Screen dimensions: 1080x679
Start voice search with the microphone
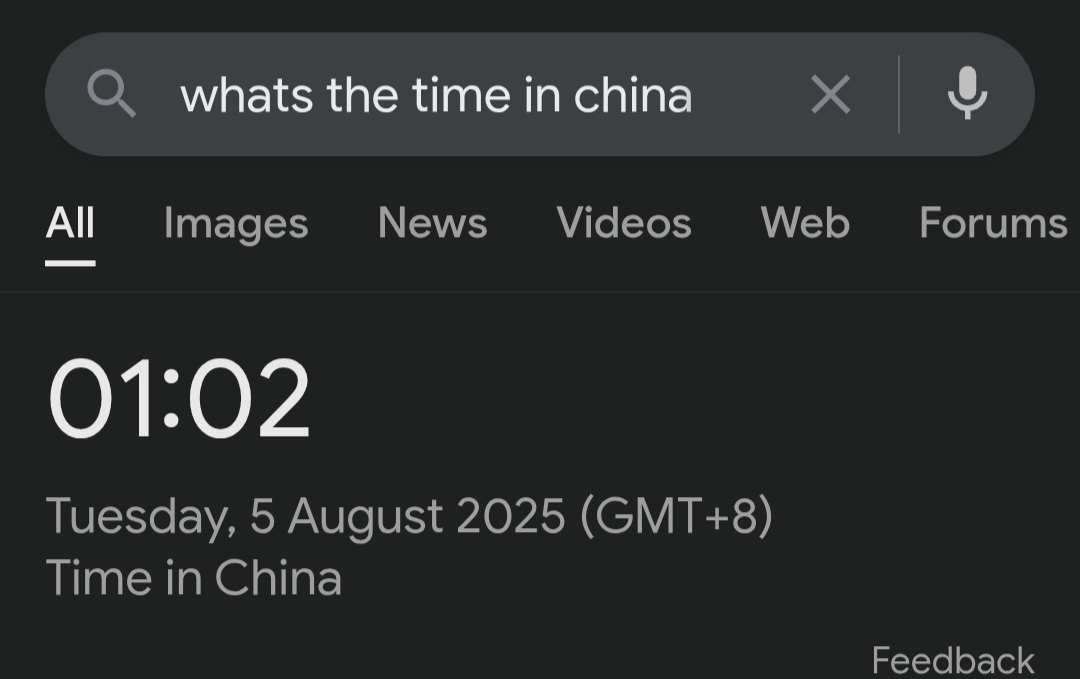click(967, 94)
